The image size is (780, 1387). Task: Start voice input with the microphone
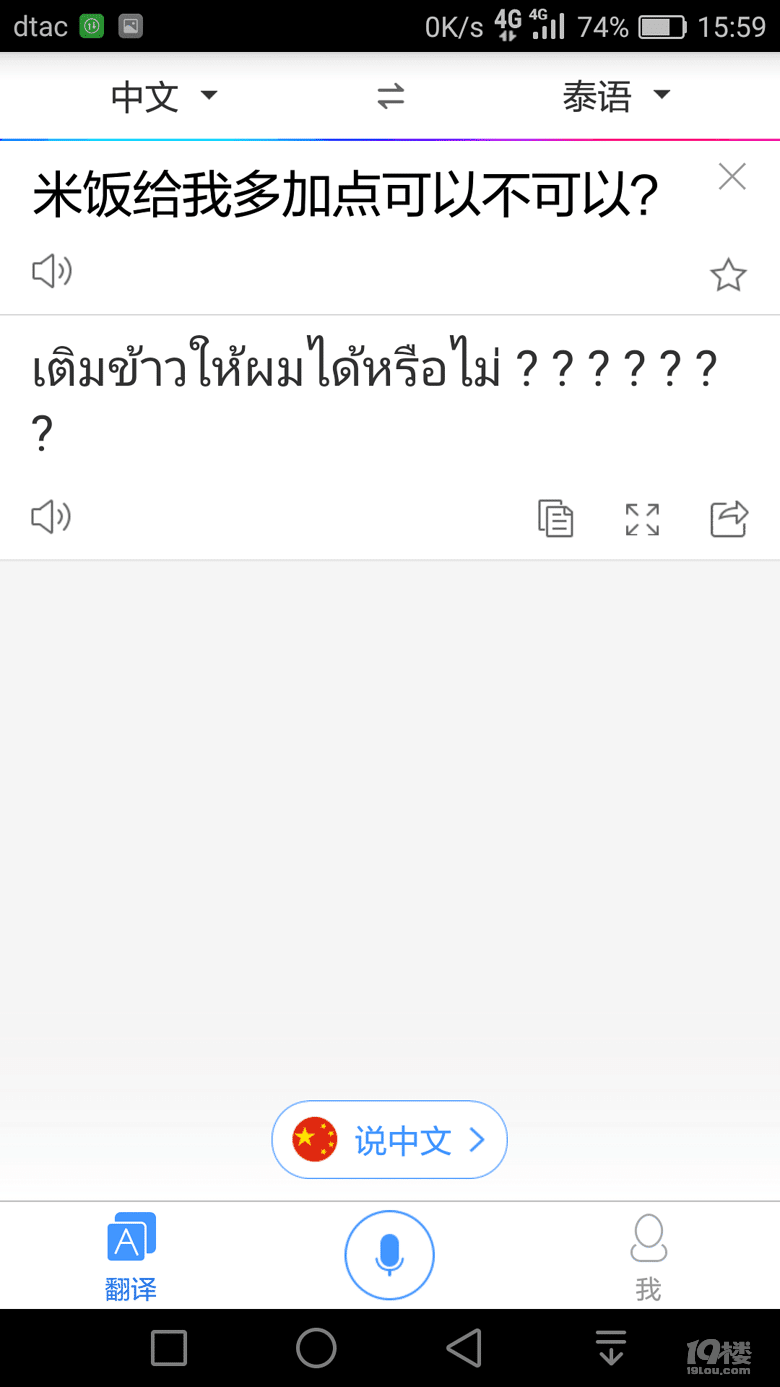point(390,1254)
